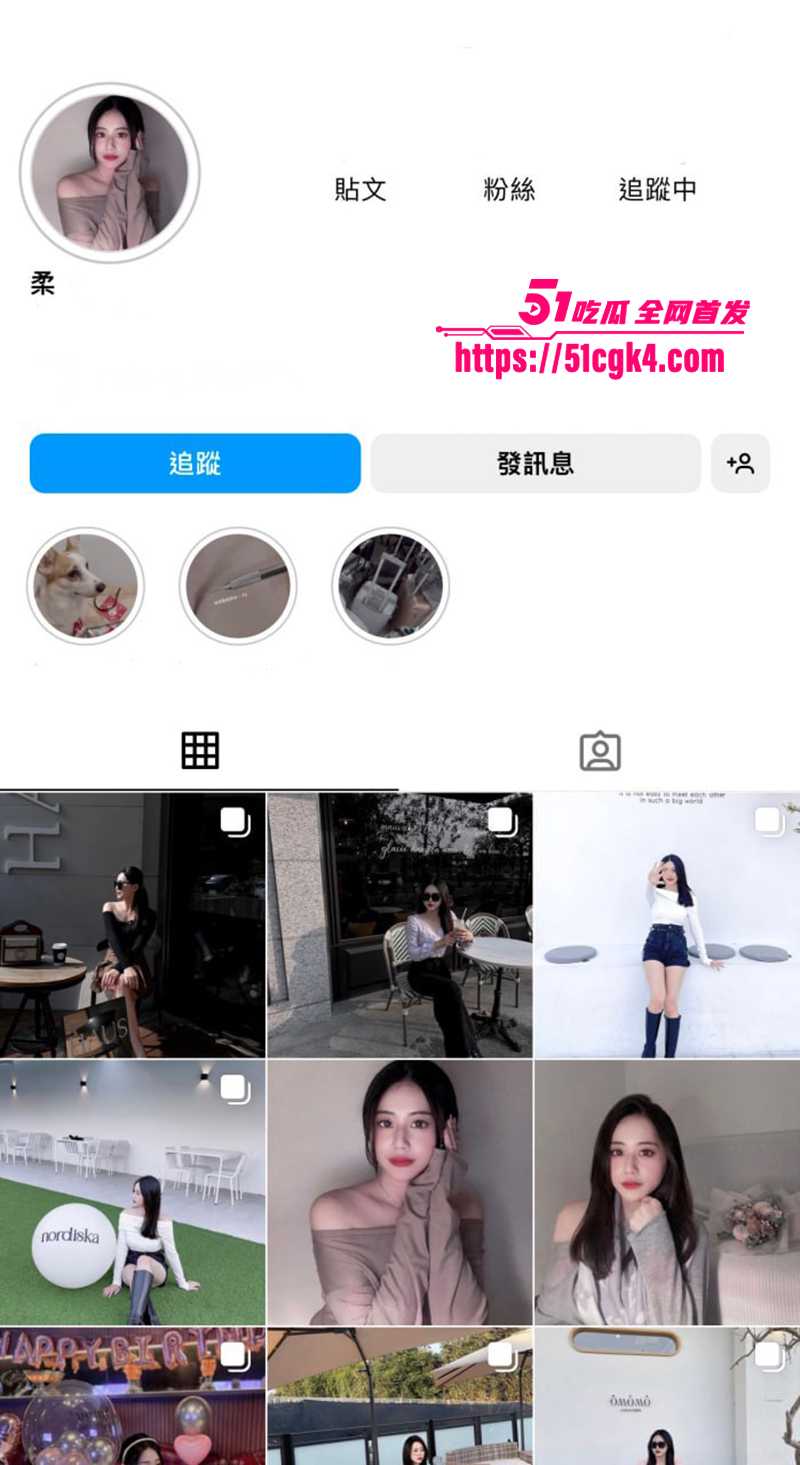Tap the 貼文 posts tab
Image resolution: width=800 pixels, height=1465 pixels.
(x=360, y=190)
